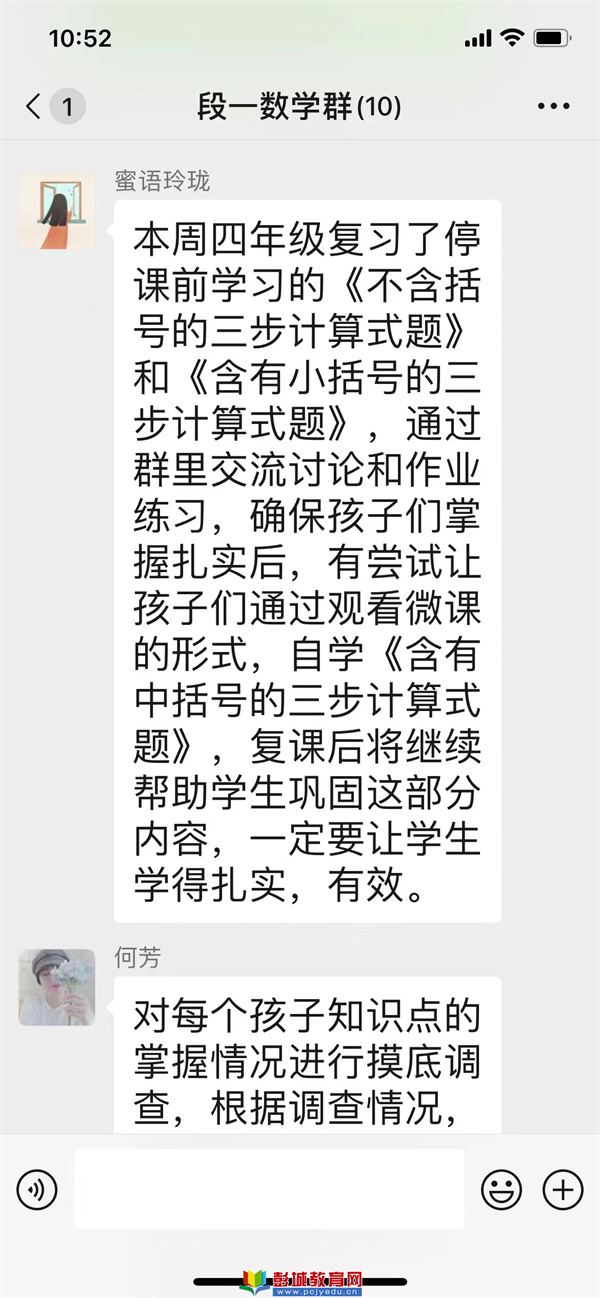Open the plus attachment menu

[x=563, y=1189]
